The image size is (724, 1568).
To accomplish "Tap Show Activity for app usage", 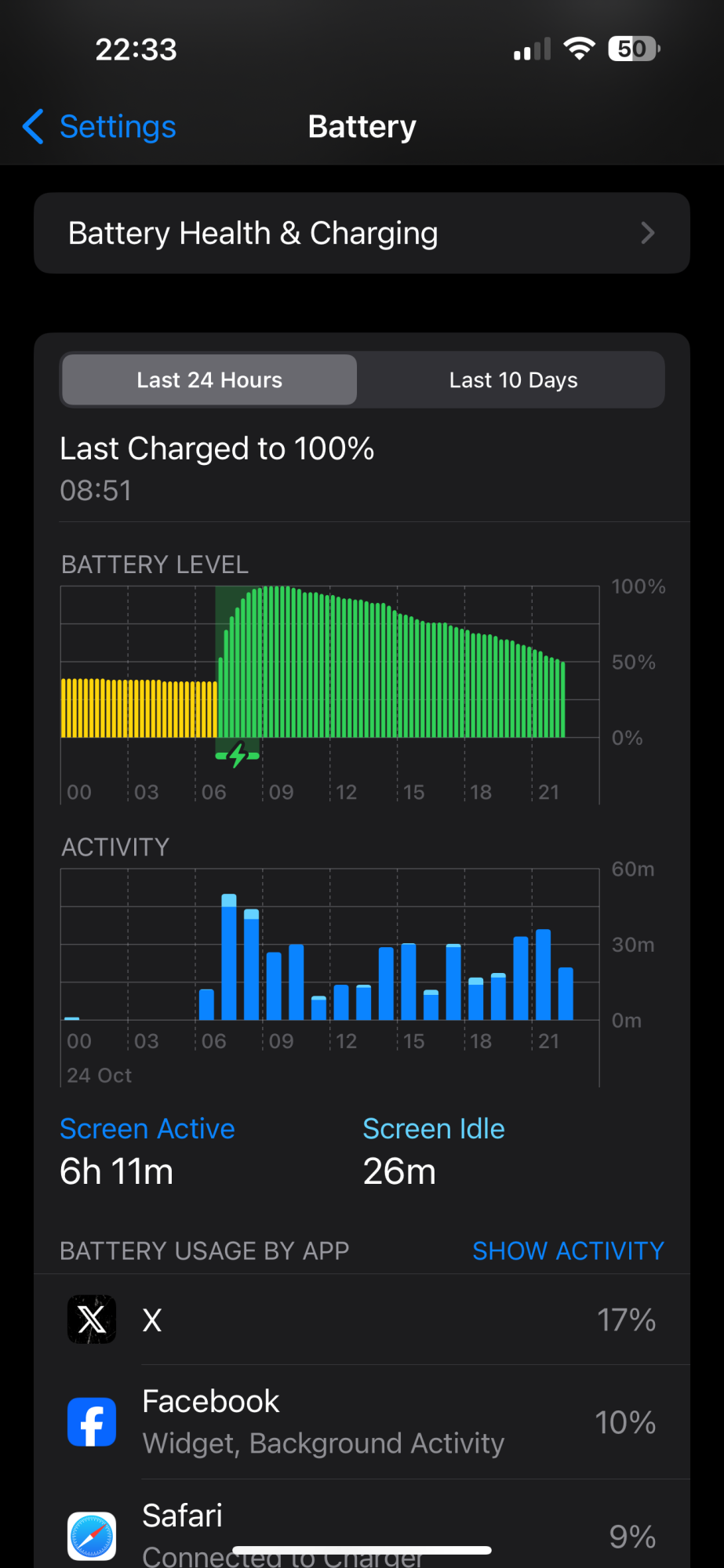I will (x=568, y=1250).
